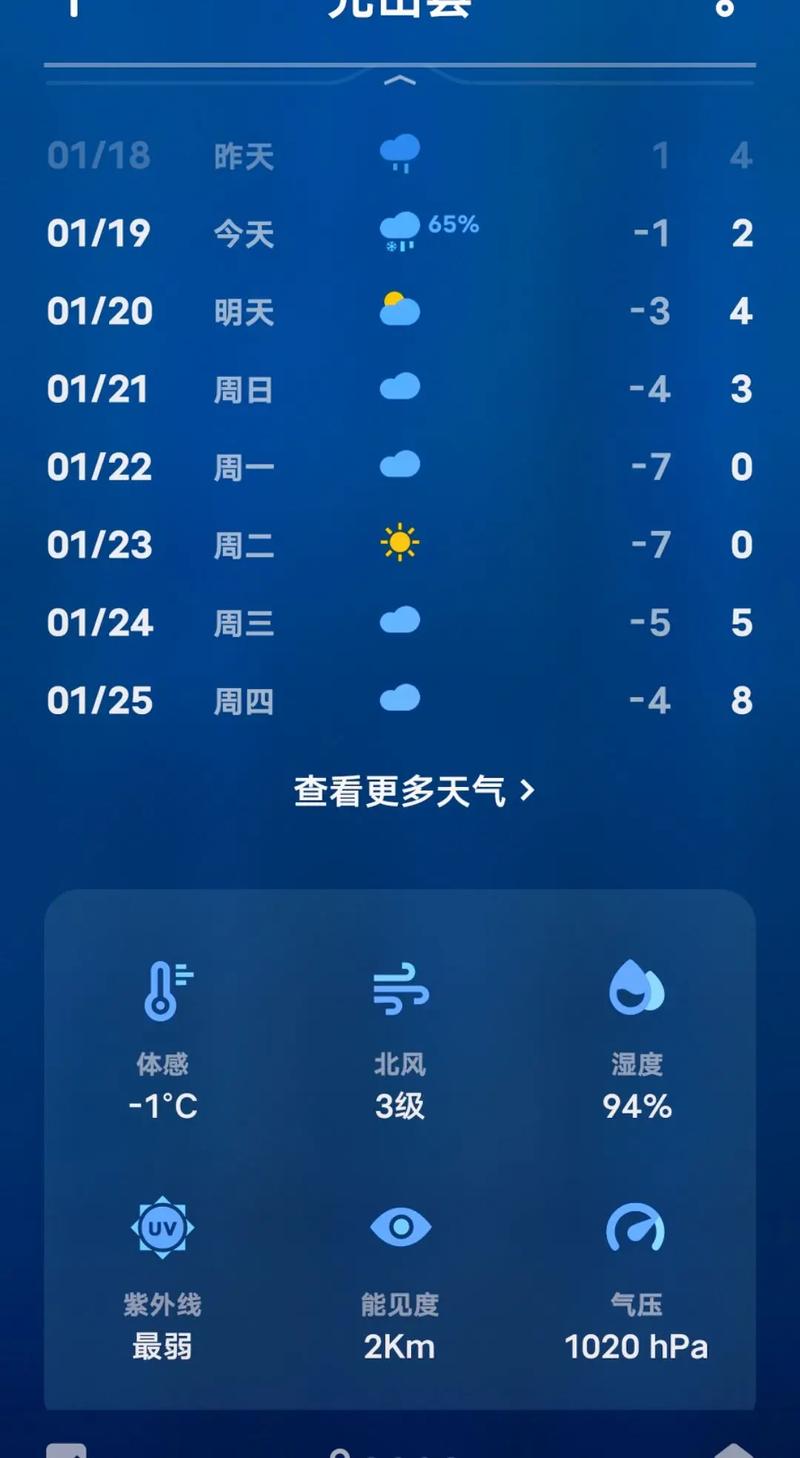Open the more options menu at top right
Screen dimensions: 800x1458
coord(724,10)
